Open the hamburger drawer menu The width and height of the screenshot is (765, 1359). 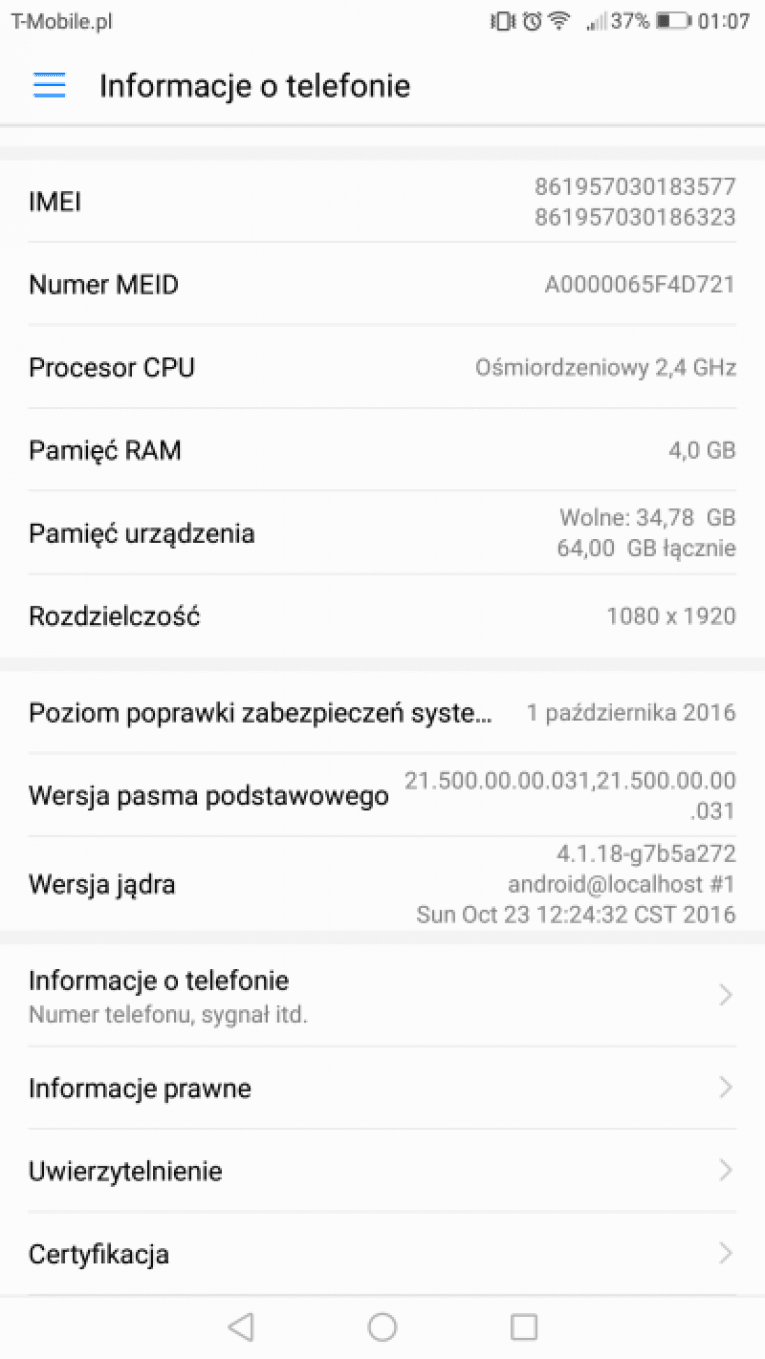click(x=49, y=86)
